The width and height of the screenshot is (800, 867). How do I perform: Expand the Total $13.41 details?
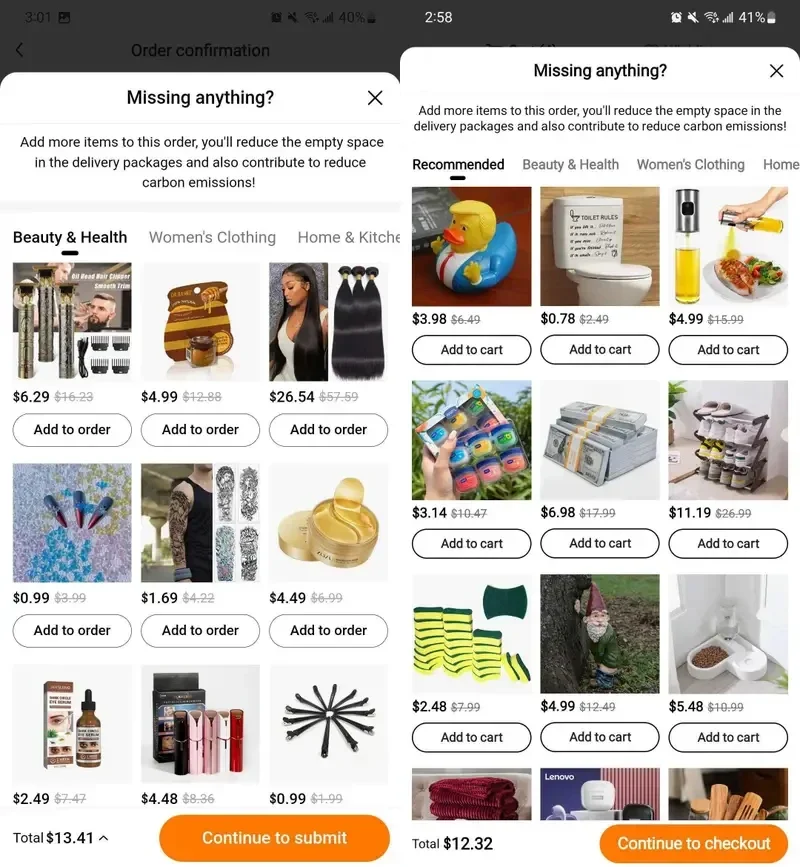point(62,838)
